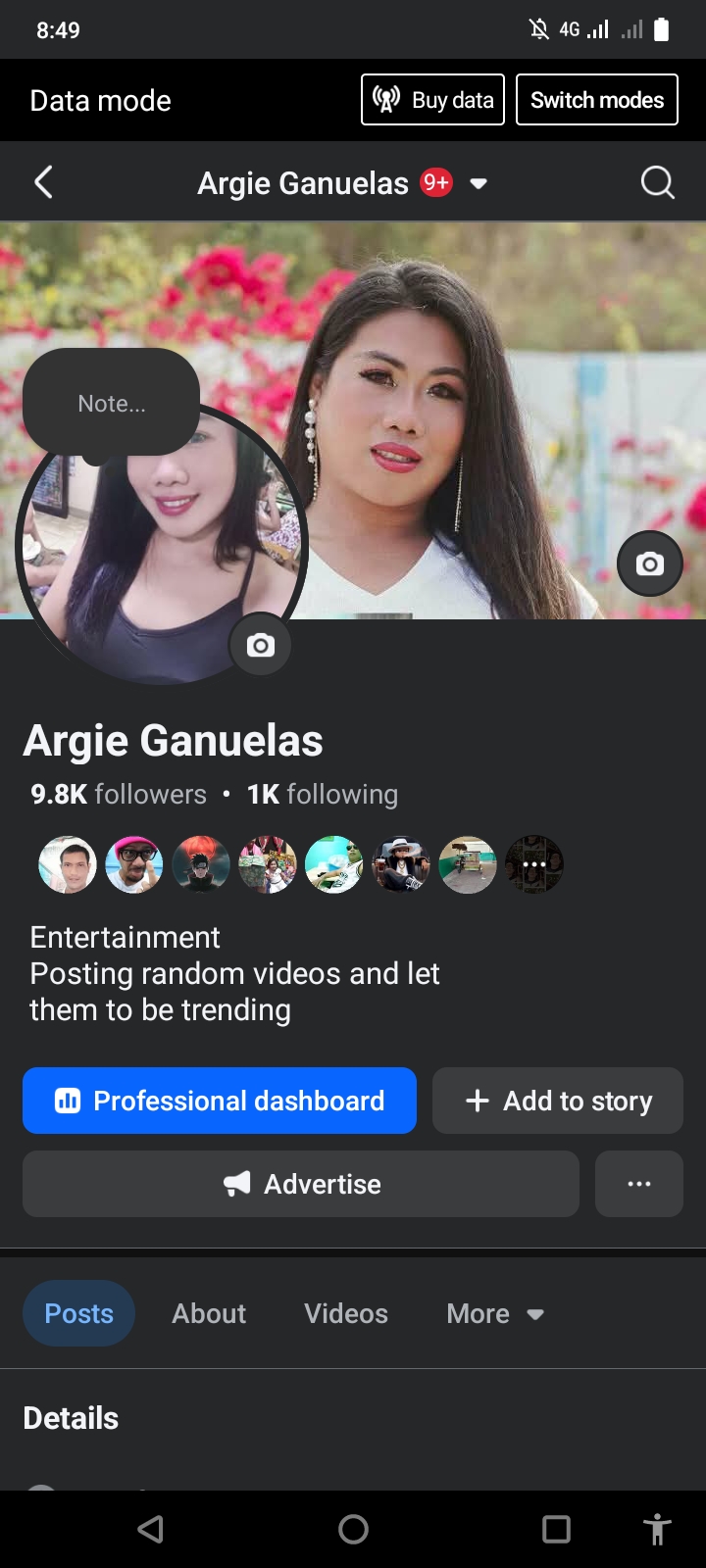This screenshot has height=1568, width=706.
Task: Open the recent apps view
Action: pyautogui.click(x=556, y=1529)
